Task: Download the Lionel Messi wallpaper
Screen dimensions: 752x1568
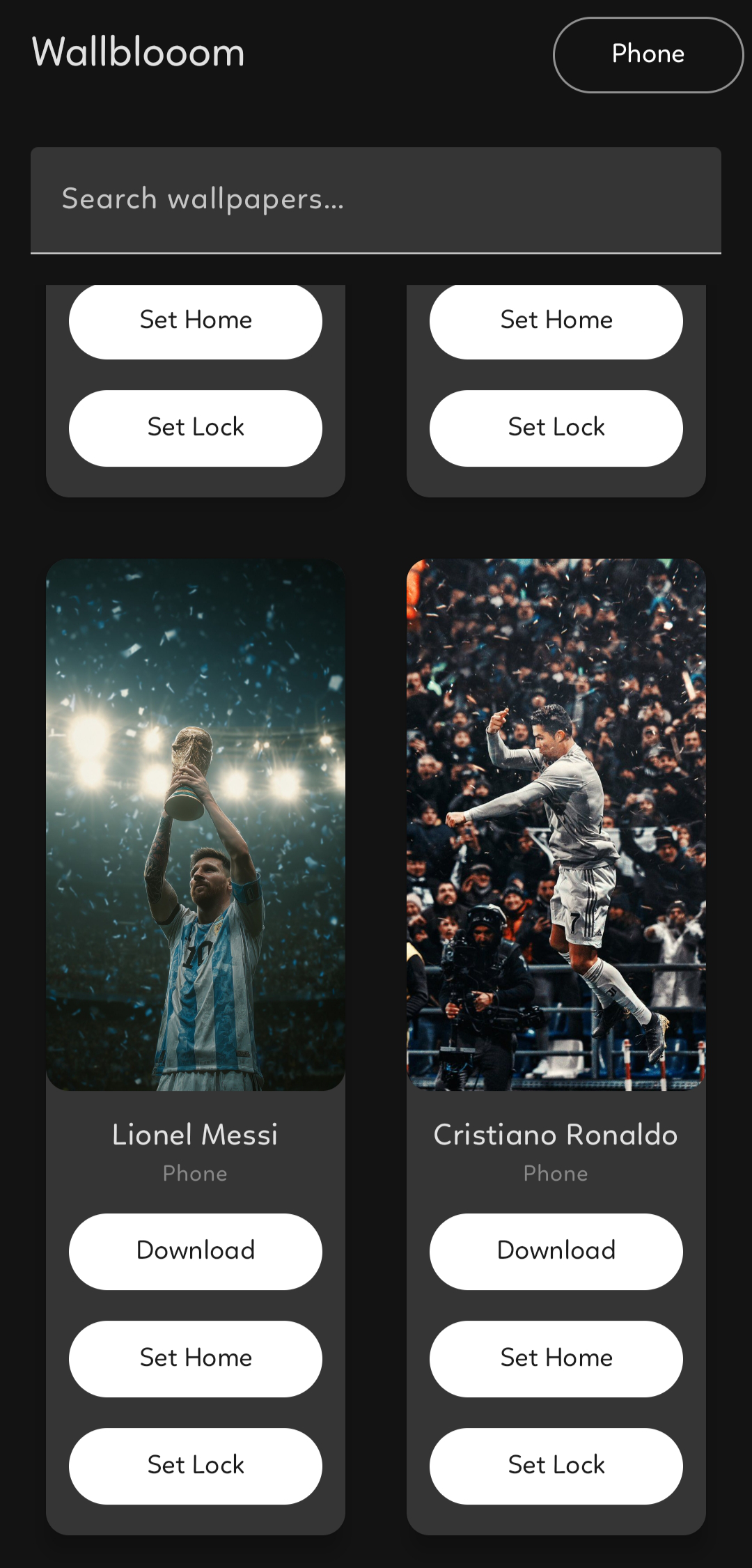Action: pyautogui.click(x=195, y=1250)
